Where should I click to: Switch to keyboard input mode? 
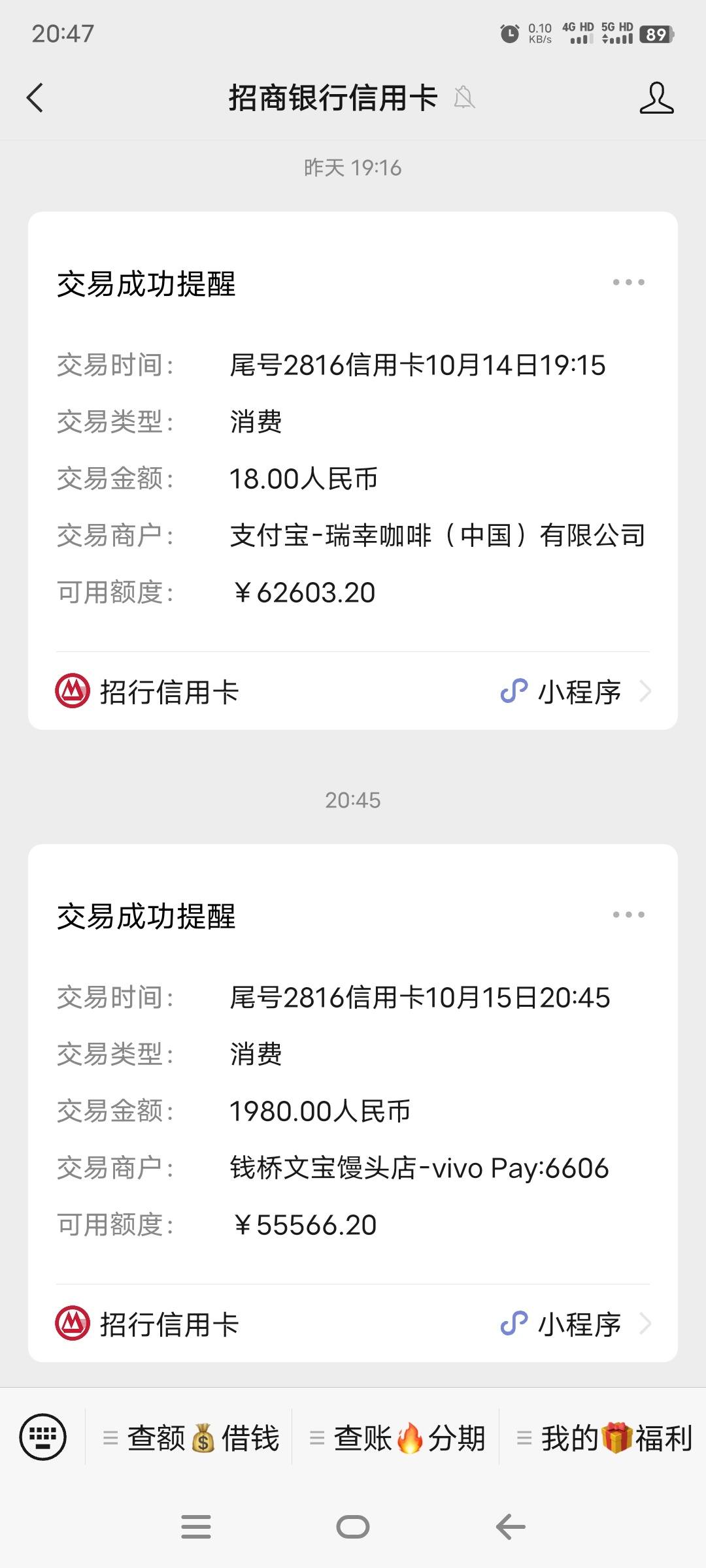coord(43,1437)
